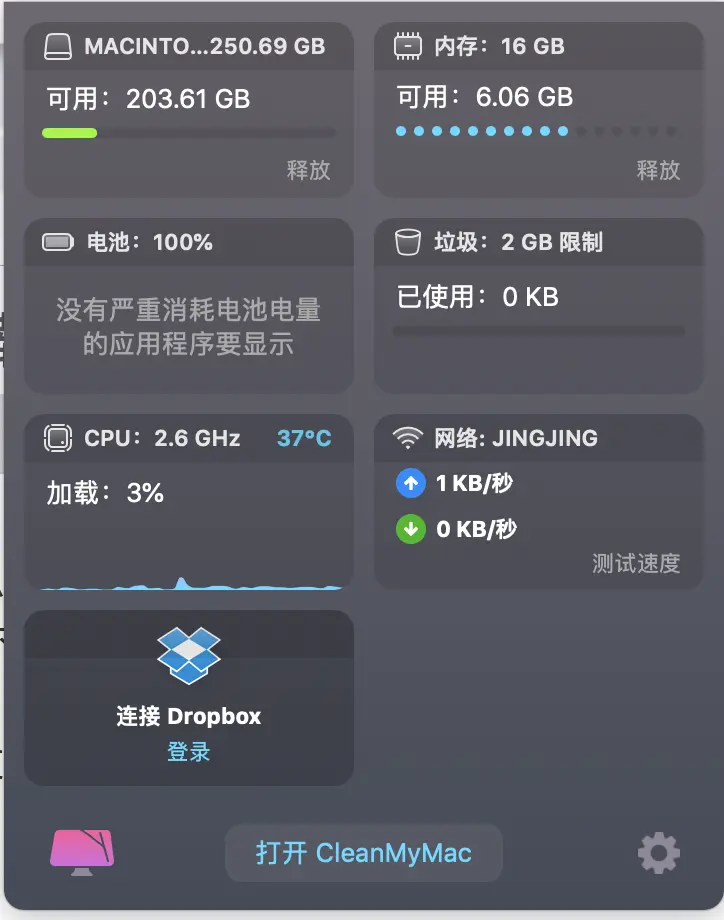This screenshot has width=724, height=920.
Task: Tap 释放 under the Macintosh disk card
Action: click(308, 170)
